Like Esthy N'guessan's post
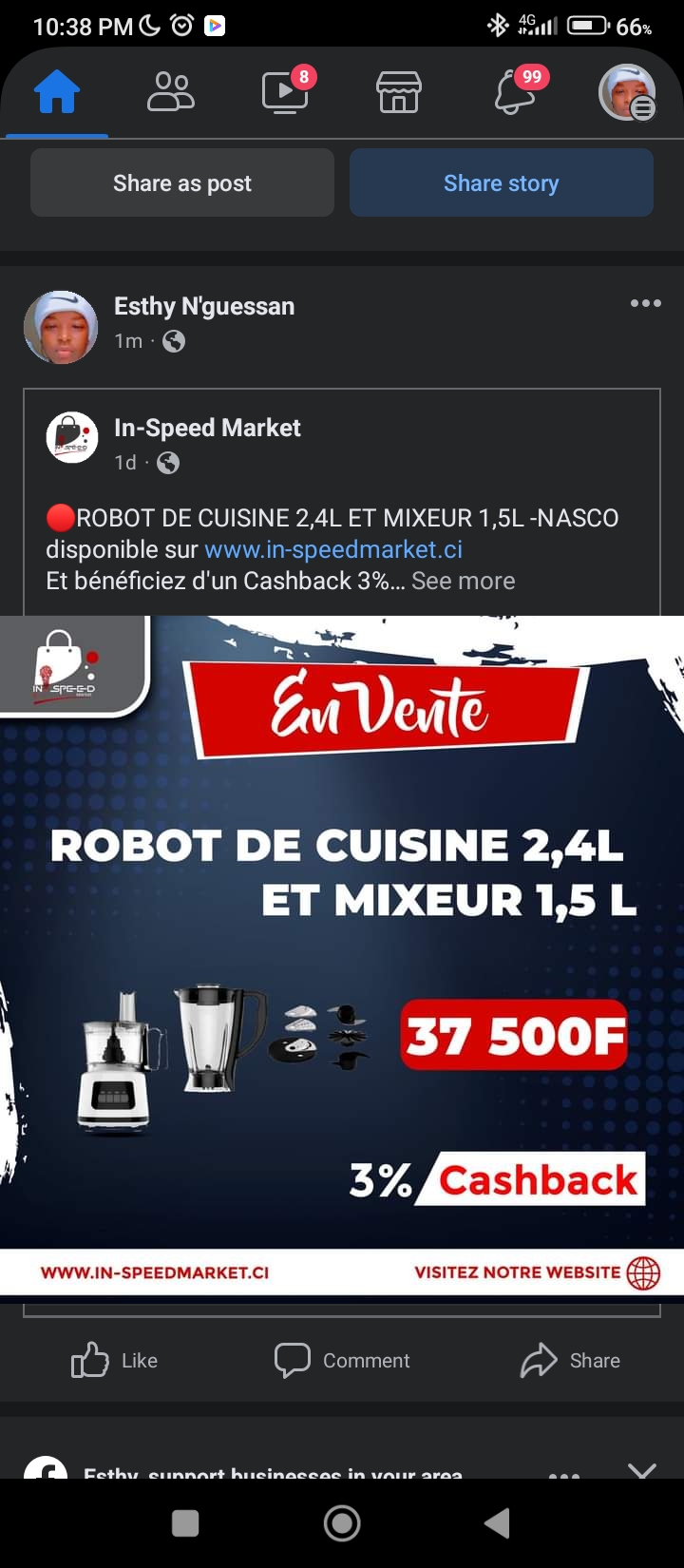 click(x=114, y=1360)
